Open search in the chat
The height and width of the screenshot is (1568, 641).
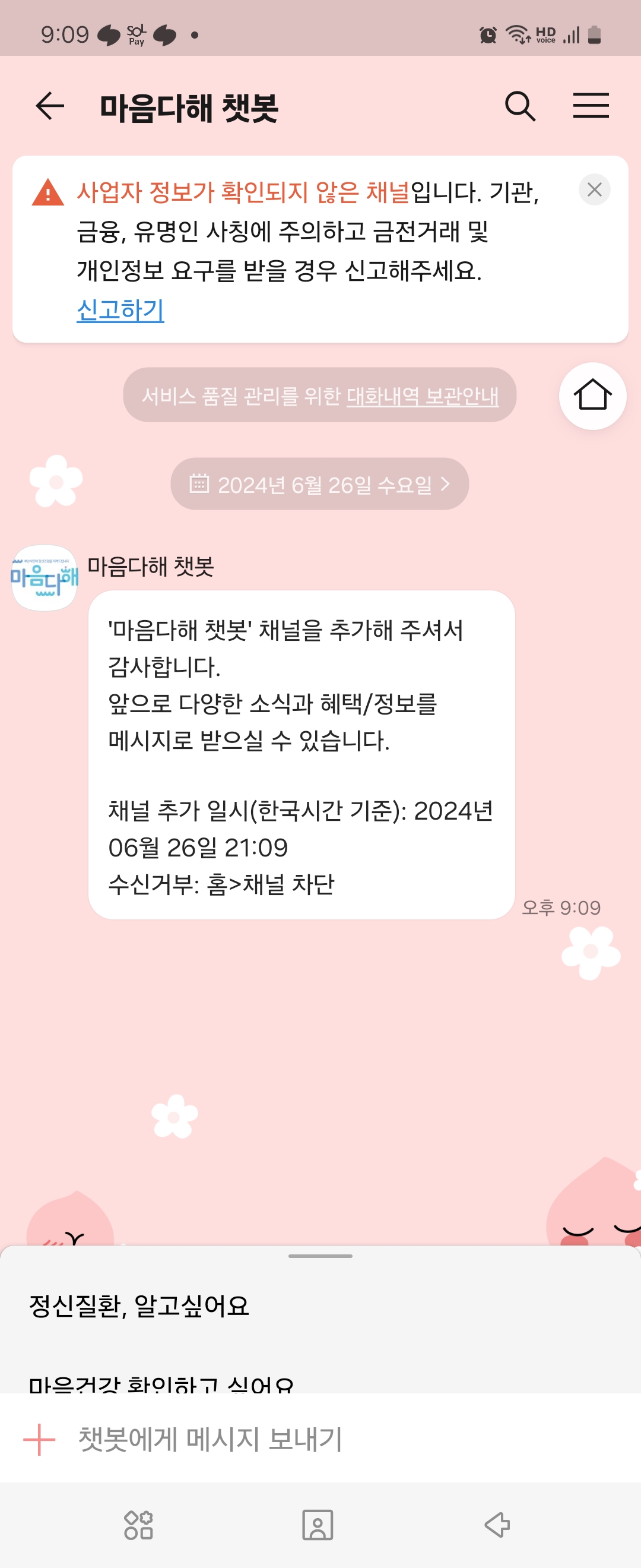520,106
